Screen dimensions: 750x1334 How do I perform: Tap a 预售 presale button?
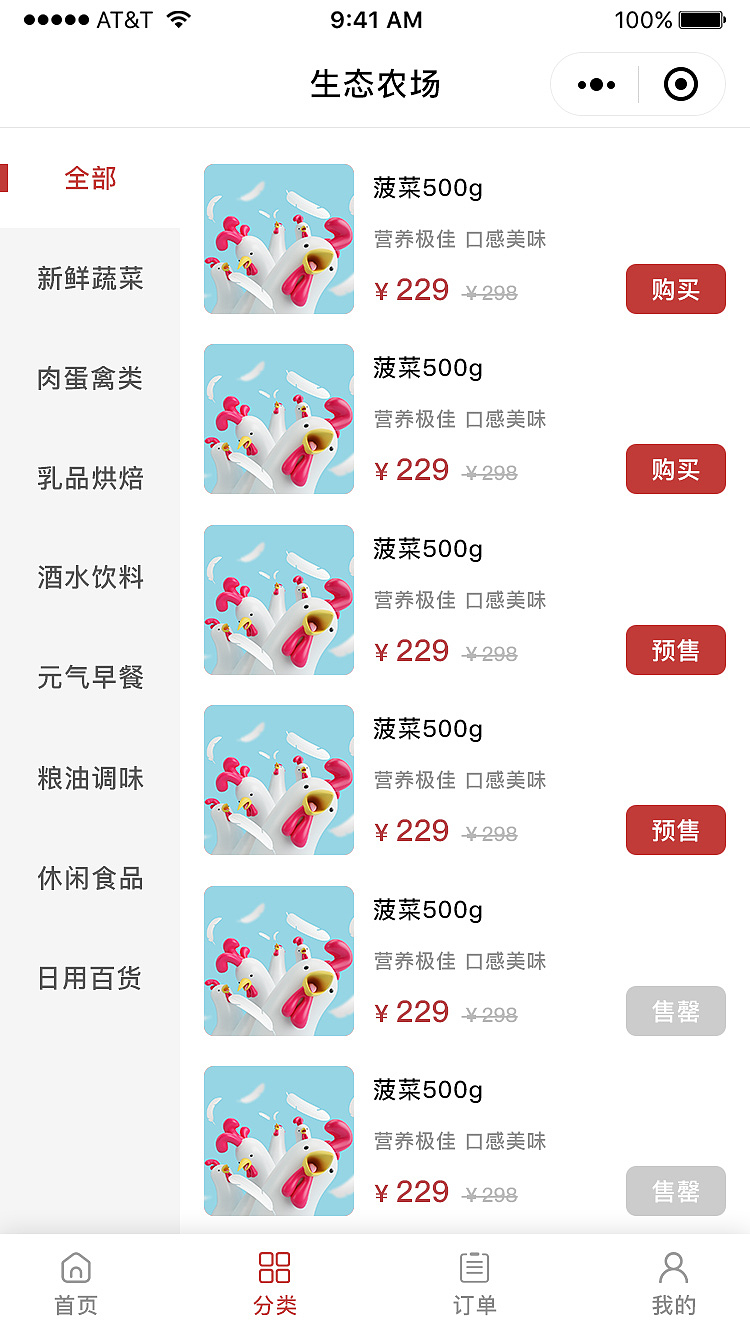(675, 650)
